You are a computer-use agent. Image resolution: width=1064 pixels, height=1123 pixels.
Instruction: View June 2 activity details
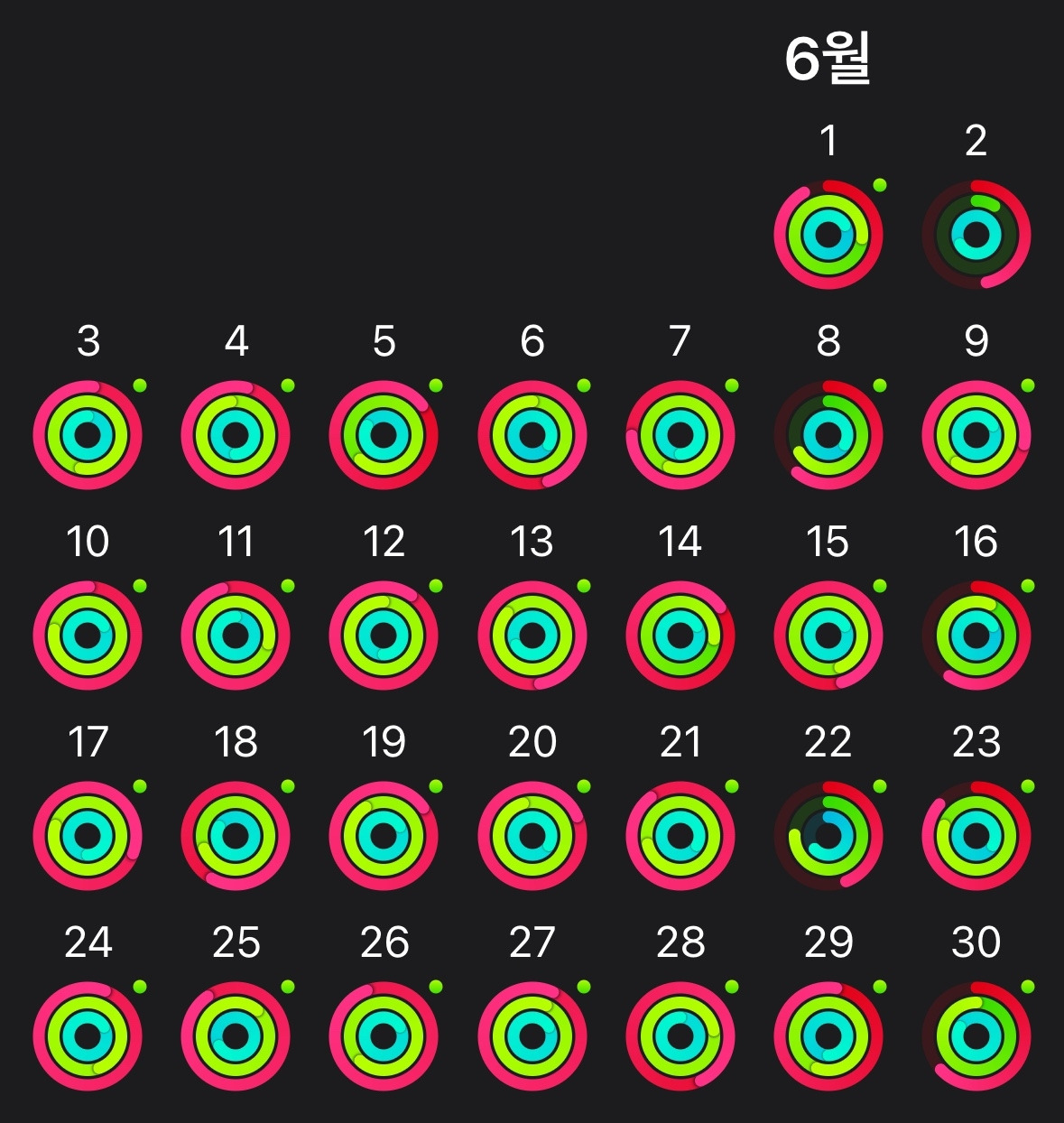click(x=976, y=235)
